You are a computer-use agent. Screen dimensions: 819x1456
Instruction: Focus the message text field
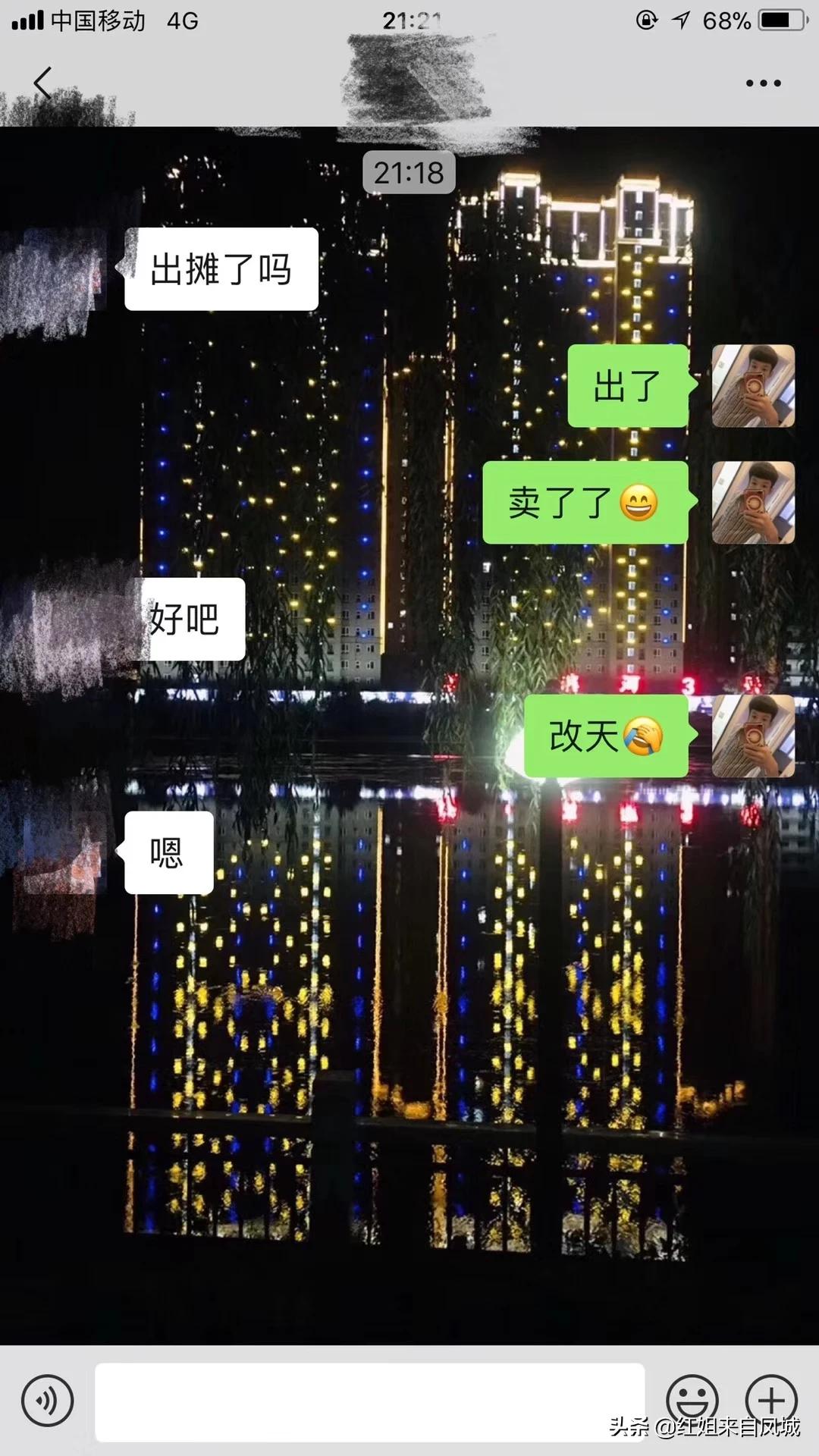(369, 1401)
